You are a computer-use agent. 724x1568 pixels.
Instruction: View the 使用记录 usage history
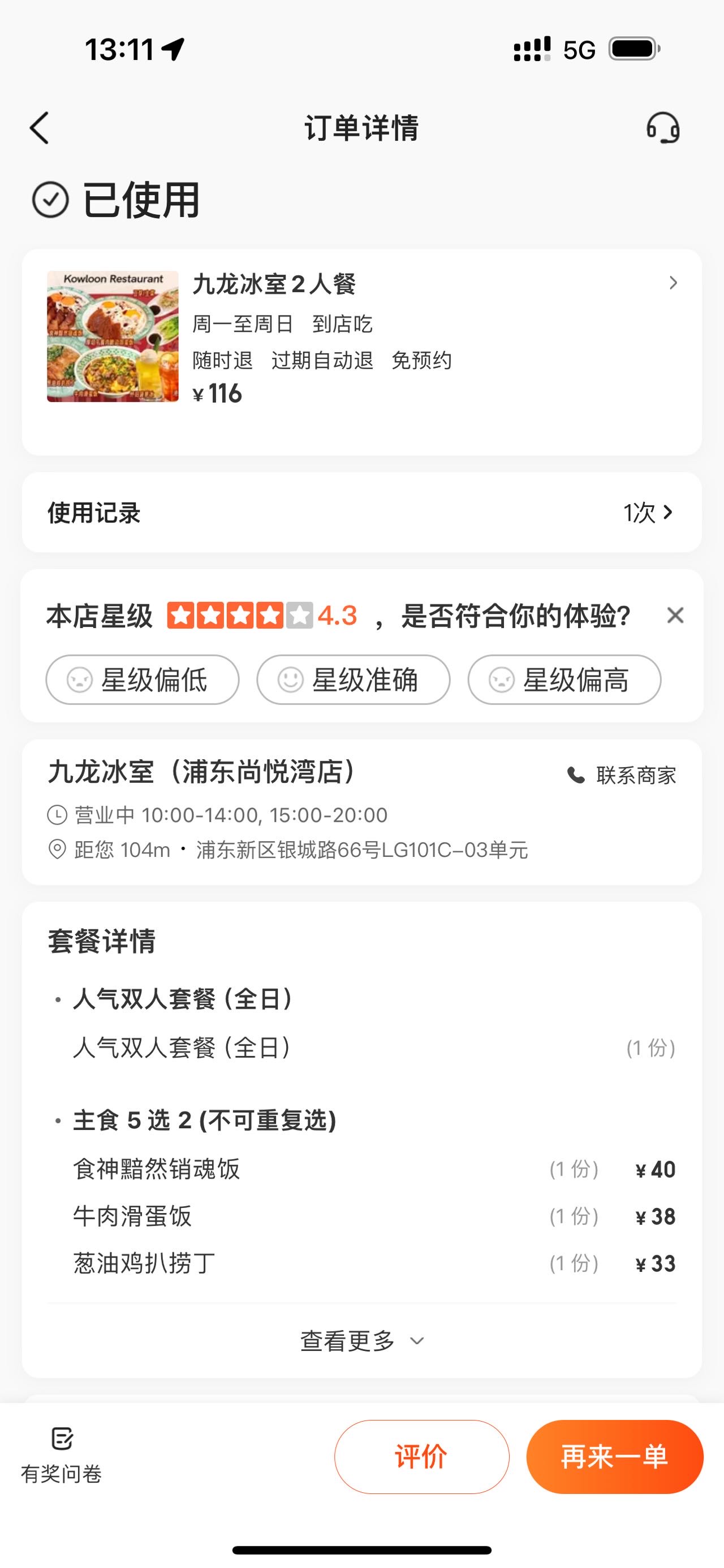[x=361, y=513]
